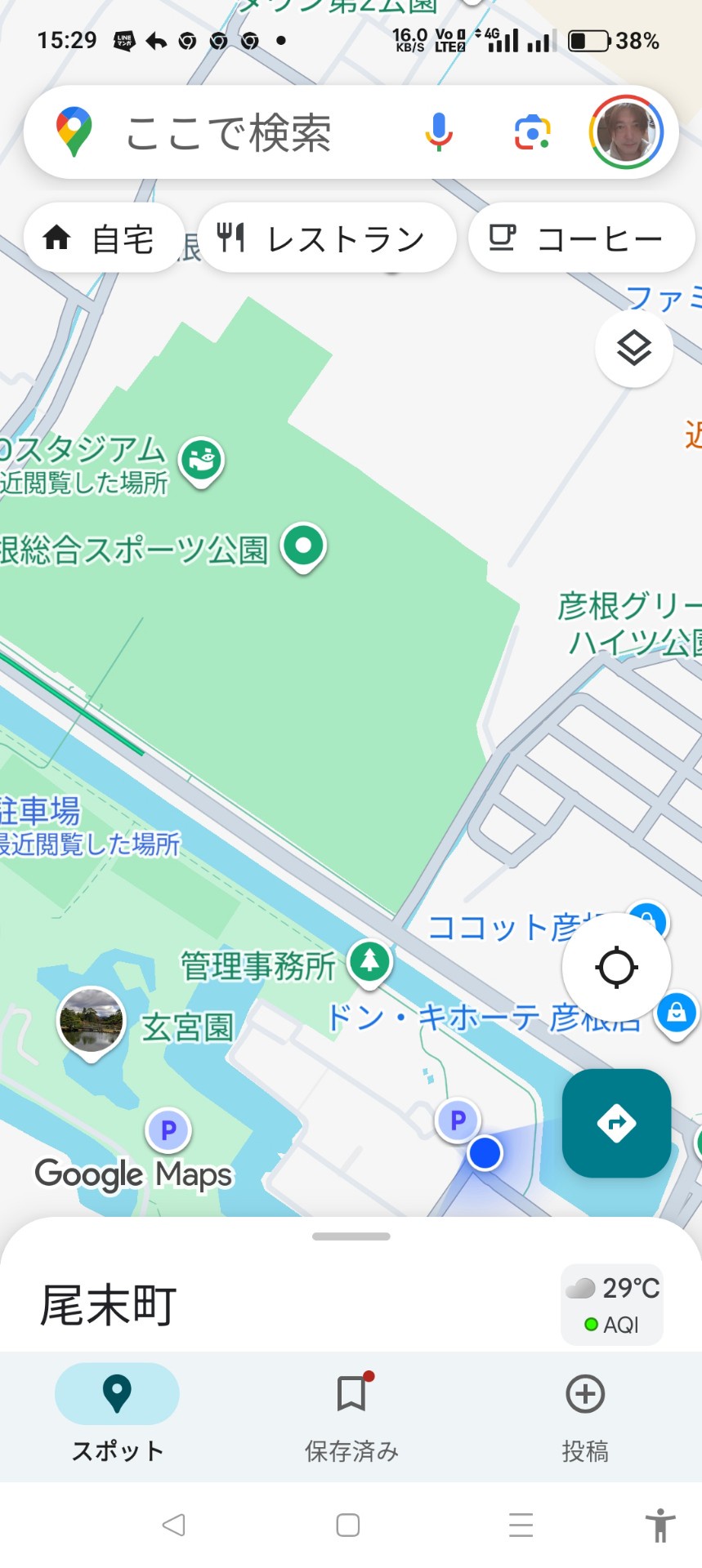Image resolution: width=702 pixels, height=1568 pixels.
Task: Center map on my location
Action: coord(616,968)
